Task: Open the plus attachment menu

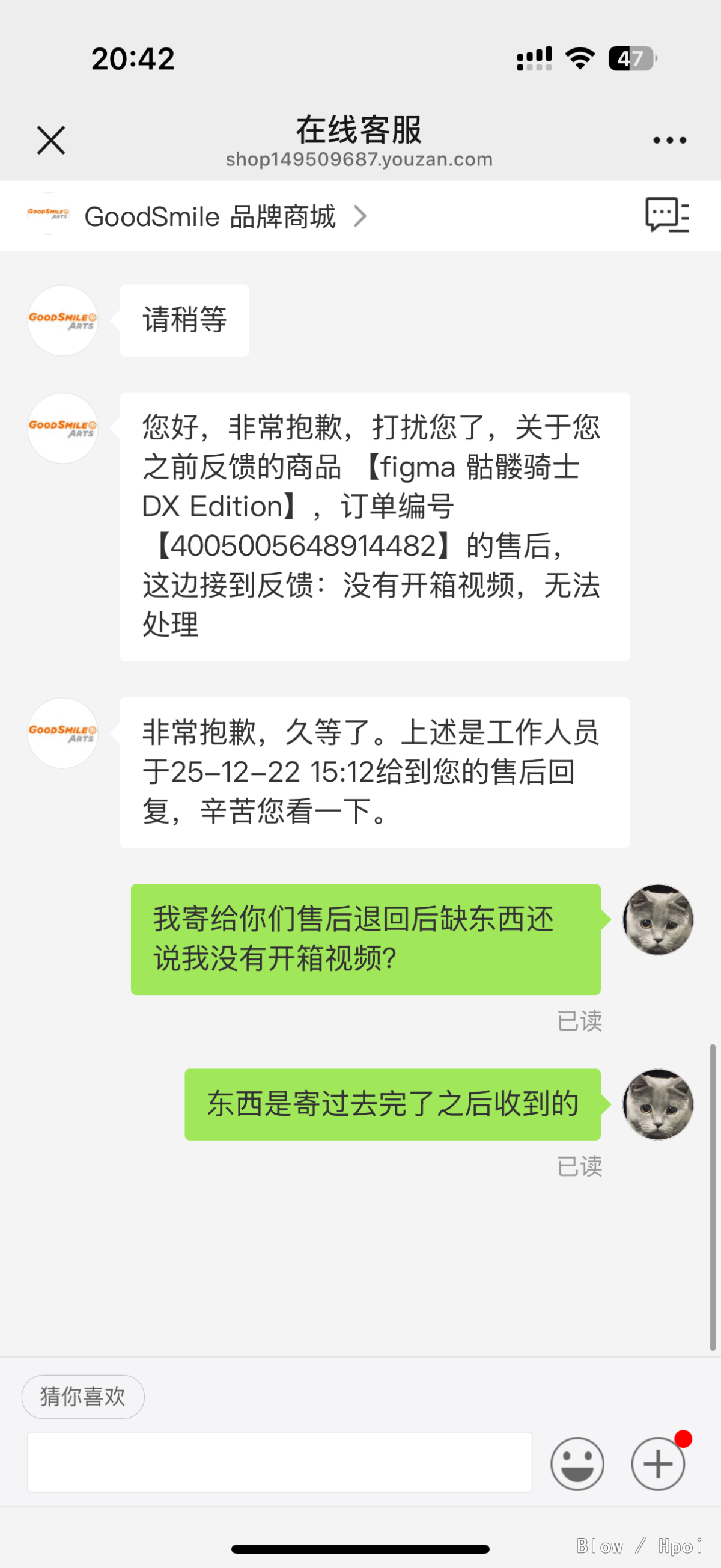Action: click(658, 1463)
